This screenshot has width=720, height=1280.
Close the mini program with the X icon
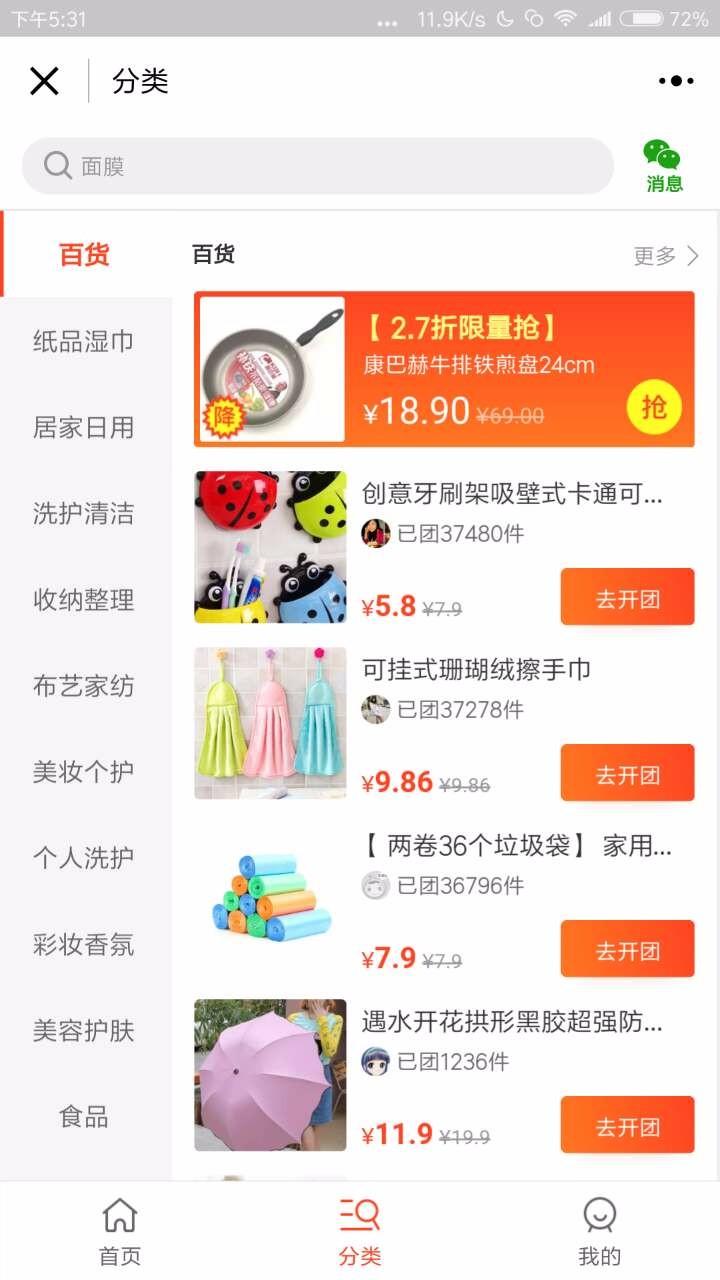click(44, 81)
